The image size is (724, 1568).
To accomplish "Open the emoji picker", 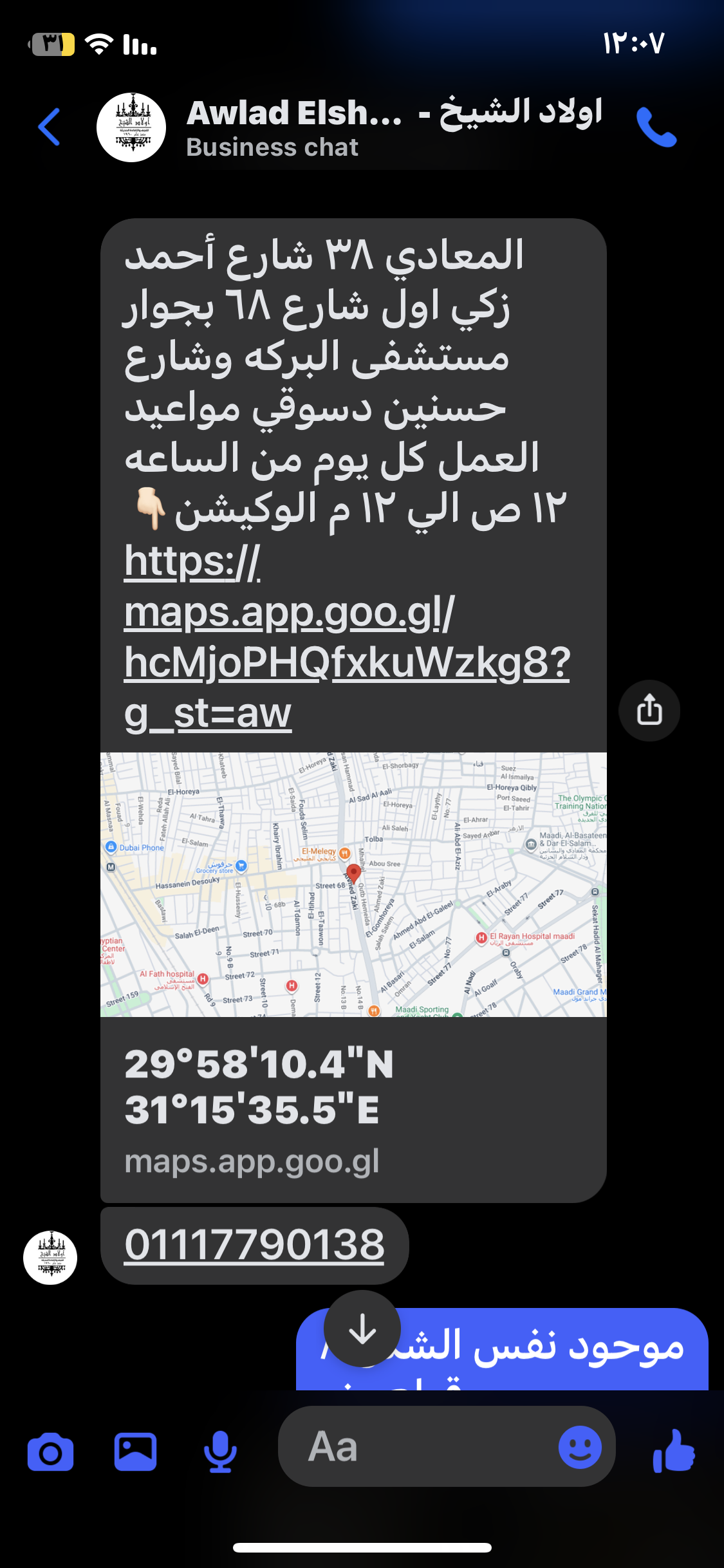I will coord(580,1447).
